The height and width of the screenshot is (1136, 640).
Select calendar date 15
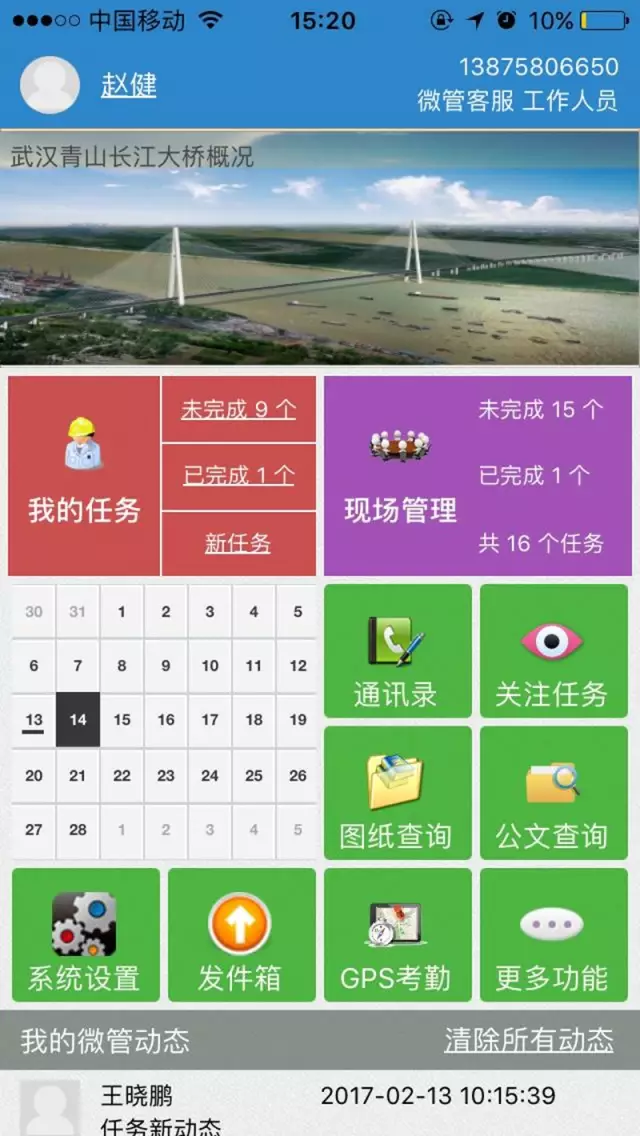(x=122, y=719)
